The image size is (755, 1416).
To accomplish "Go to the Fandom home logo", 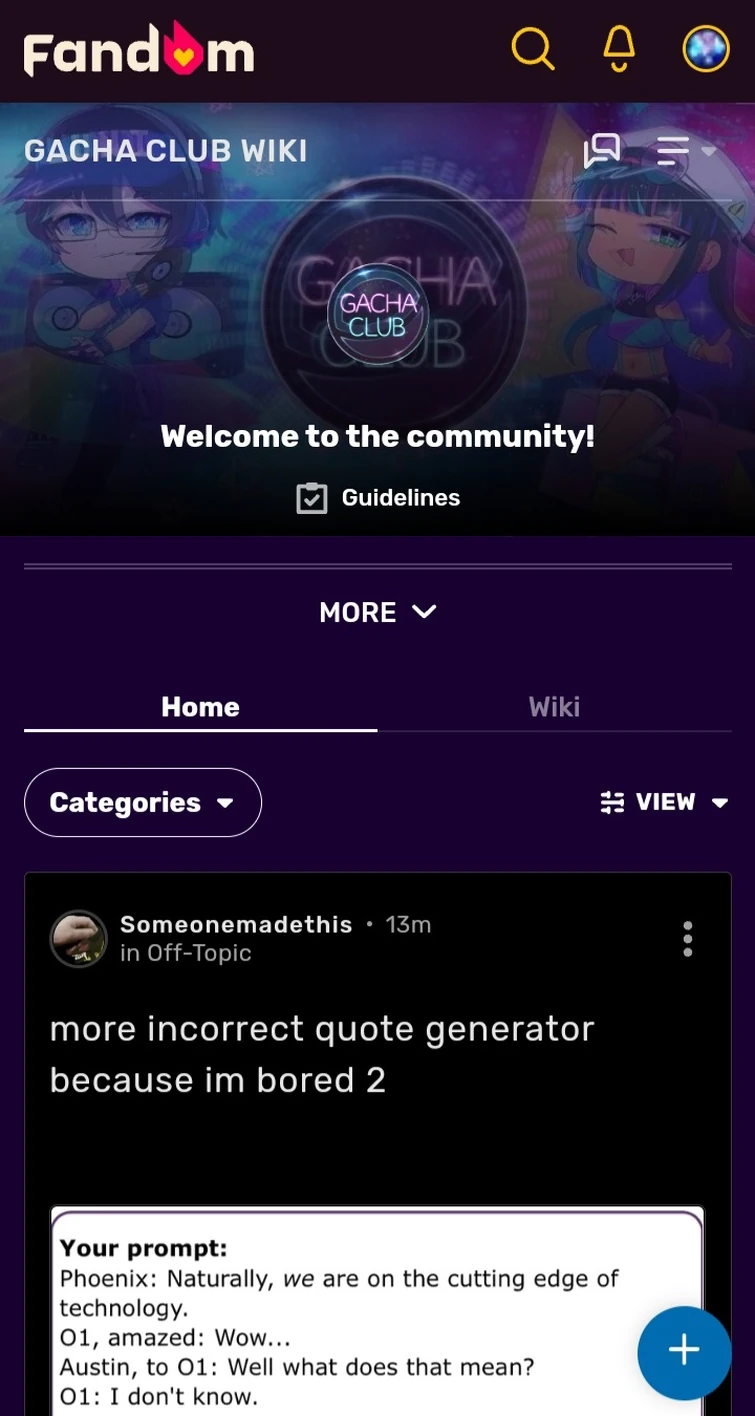I will tap(139, 50).
